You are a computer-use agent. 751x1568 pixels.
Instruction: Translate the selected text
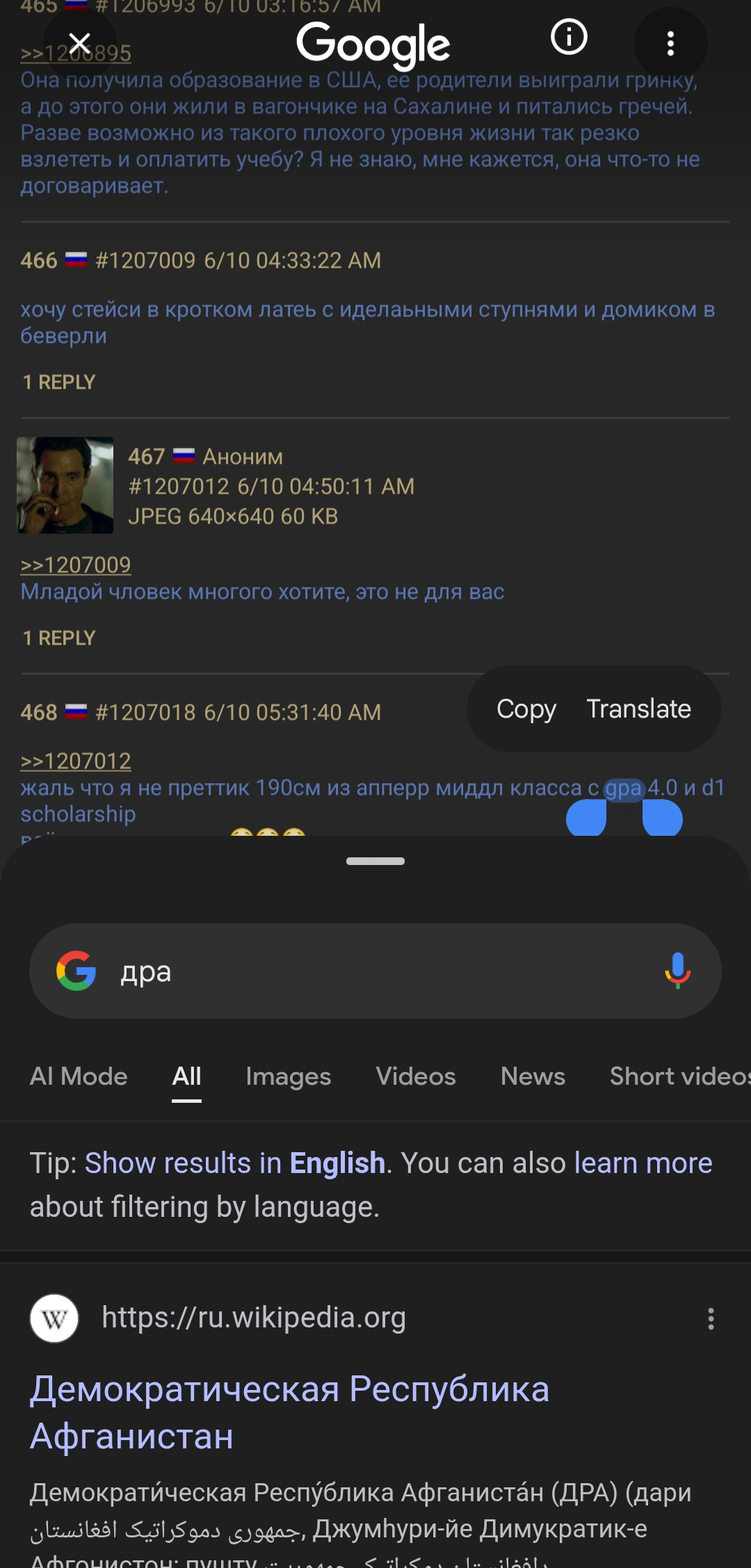[638, 709]
